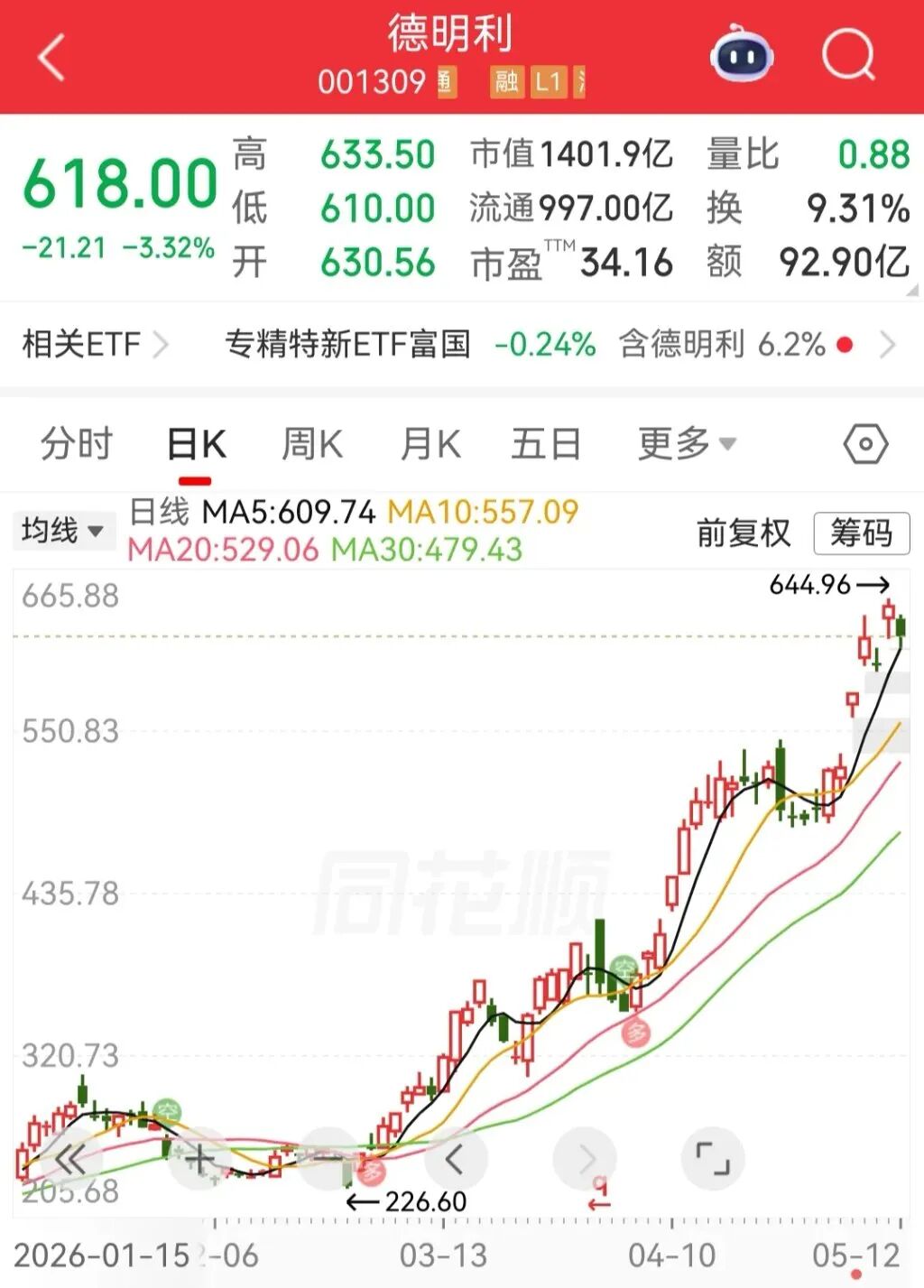Switch to the 分时 chart tab
924x1288 pixels.
click(x=76, y=444)
